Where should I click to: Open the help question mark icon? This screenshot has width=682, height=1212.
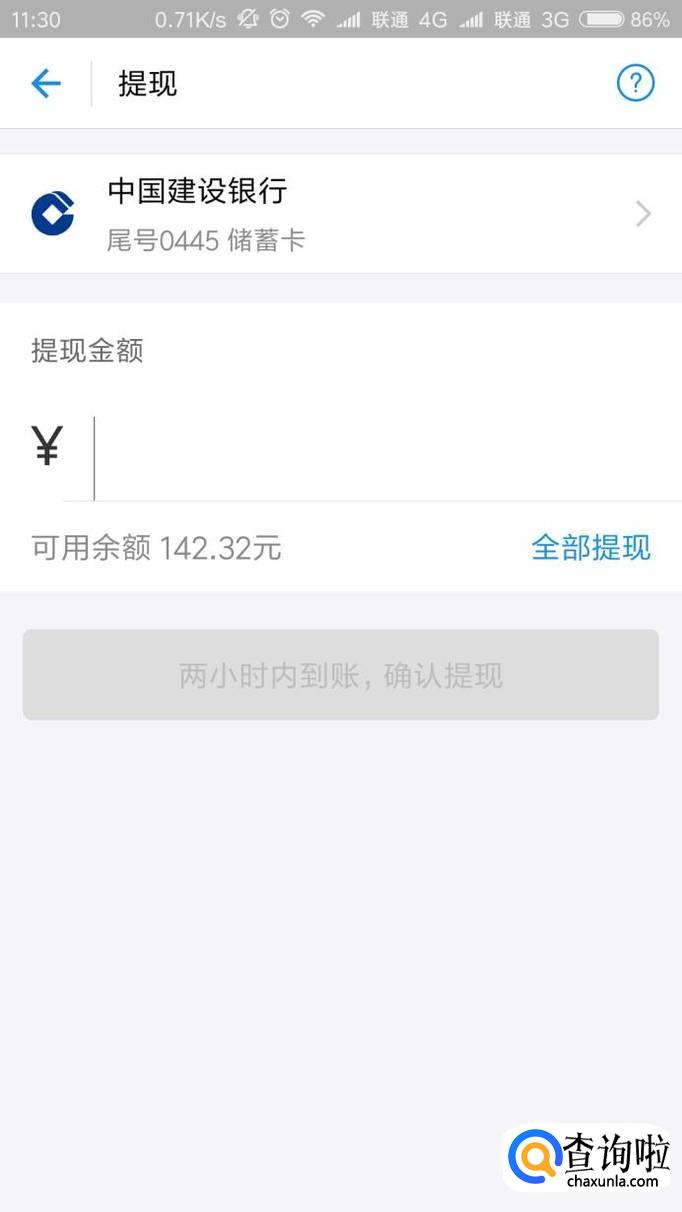[x=635, y=83]
